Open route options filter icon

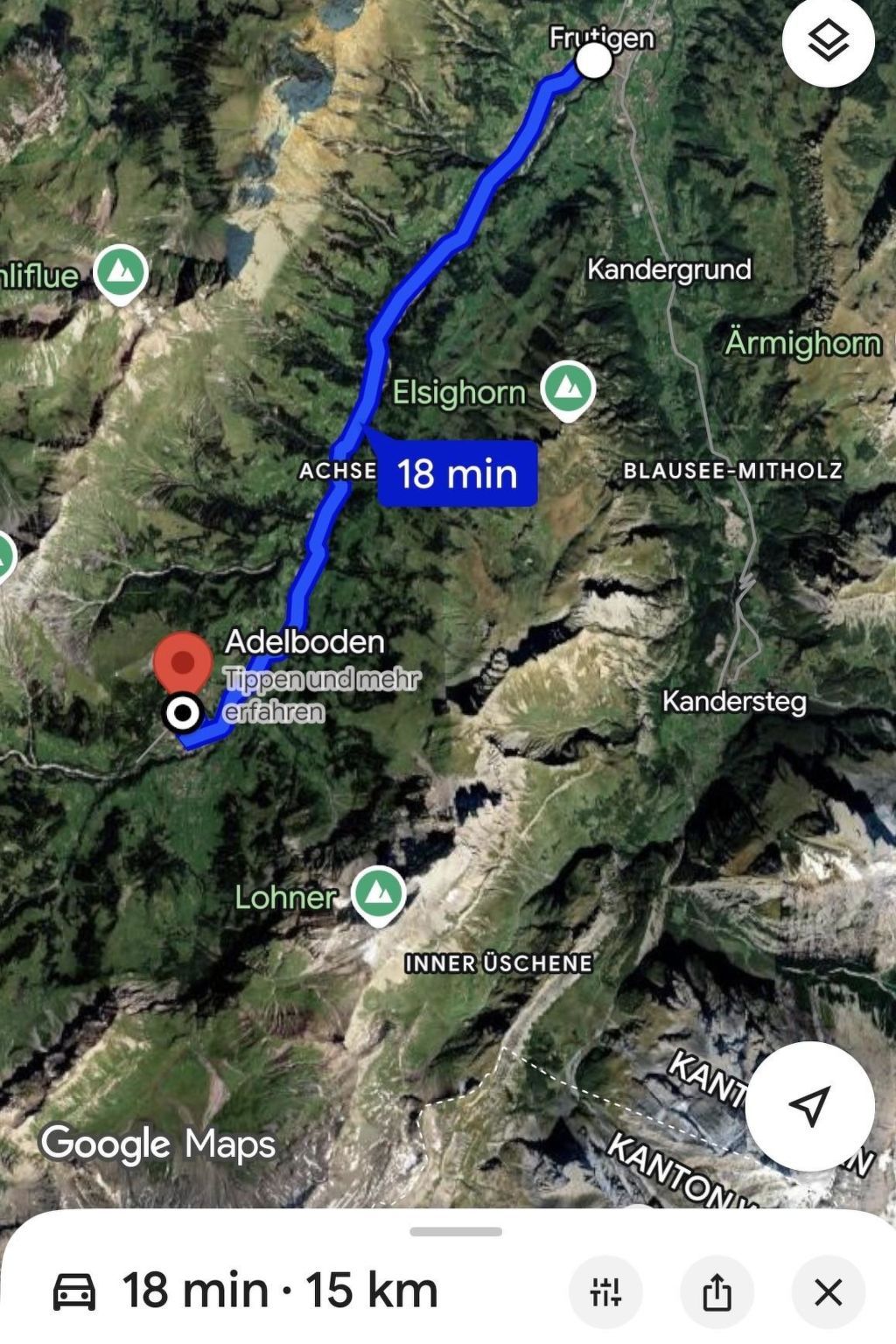pyautogui.click(x=605, y=1291)
